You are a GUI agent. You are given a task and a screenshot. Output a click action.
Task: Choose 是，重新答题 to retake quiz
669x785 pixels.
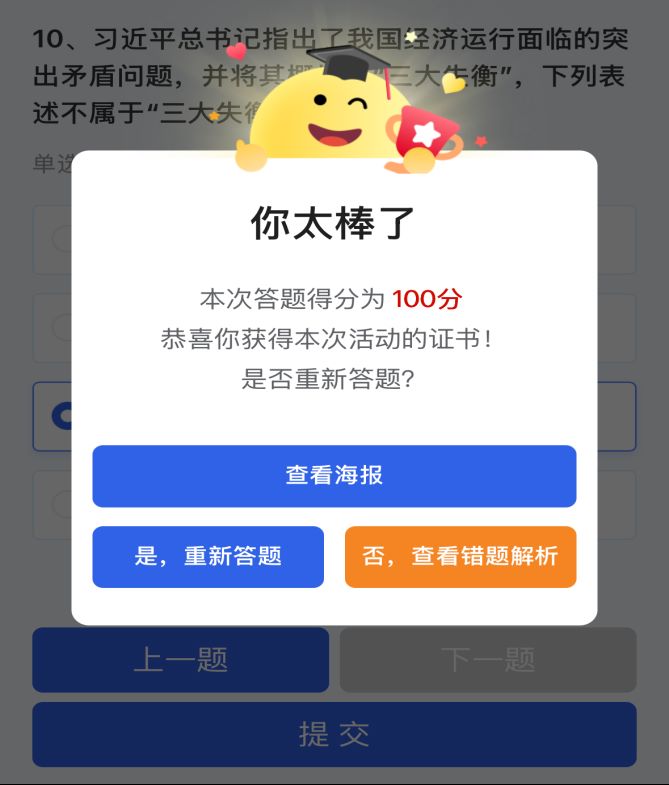pyautogui.click(x=208, y=557)
